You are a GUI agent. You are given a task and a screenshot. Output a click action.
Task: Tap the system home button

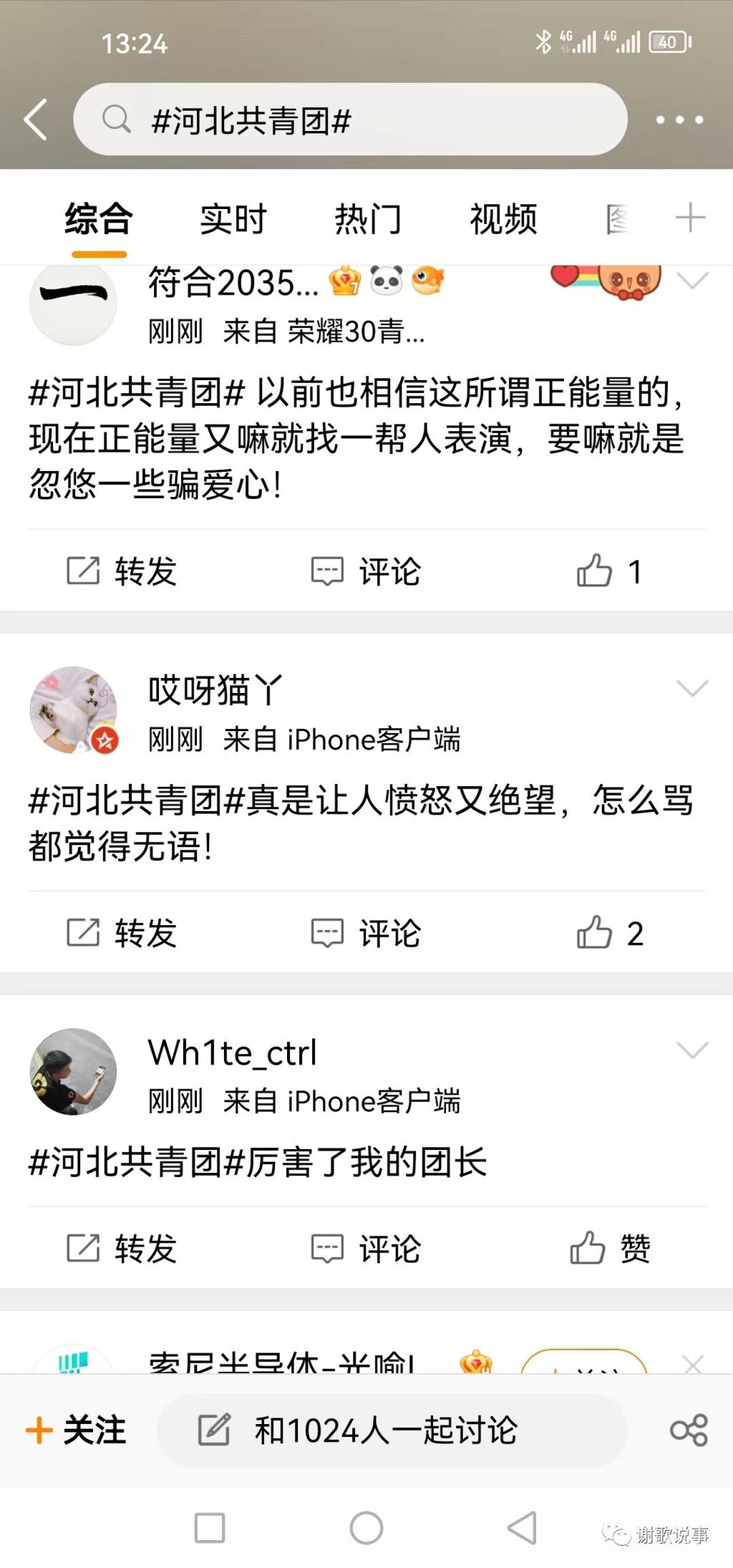point(366,1529)
